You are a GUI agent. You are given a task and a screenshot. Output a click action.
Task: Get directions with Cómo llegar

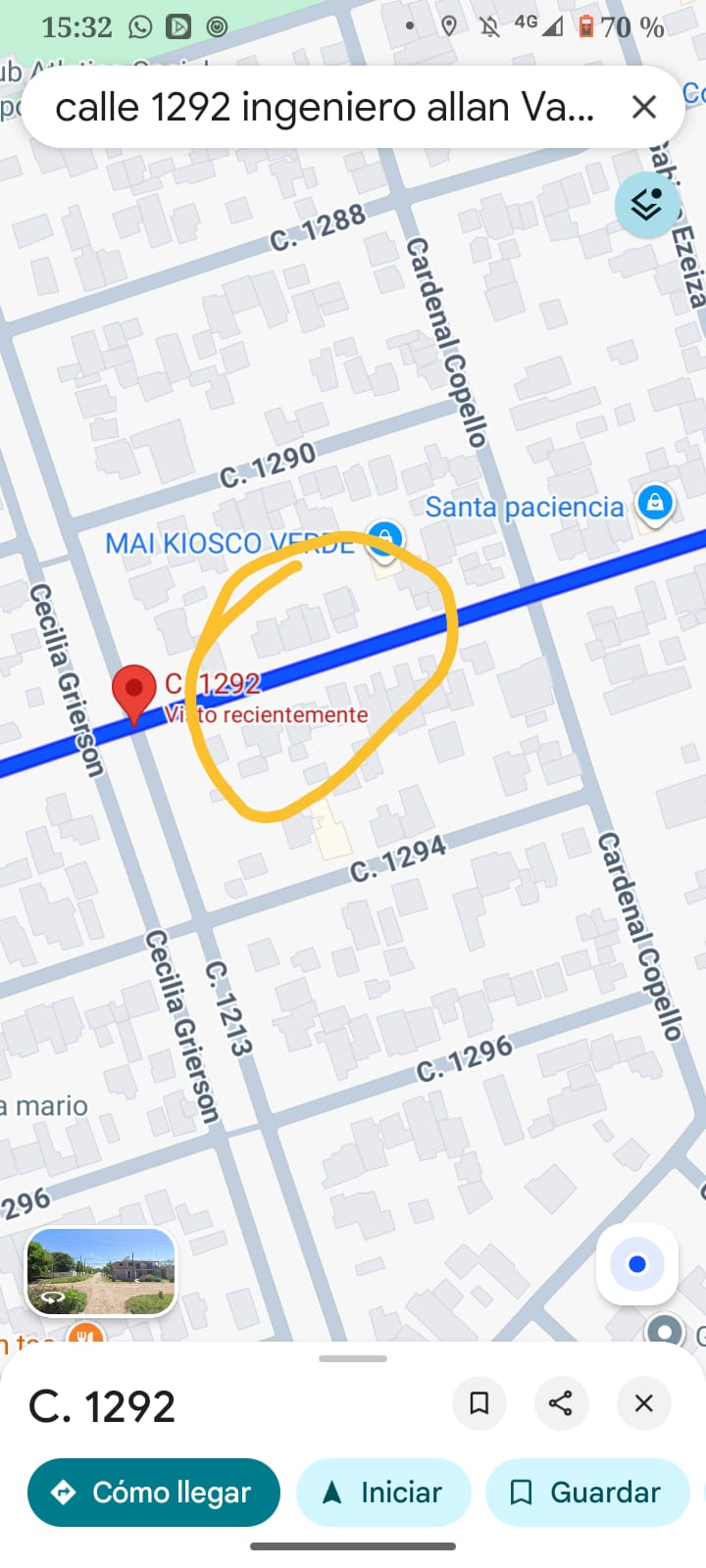click(x=154, y=1493)
